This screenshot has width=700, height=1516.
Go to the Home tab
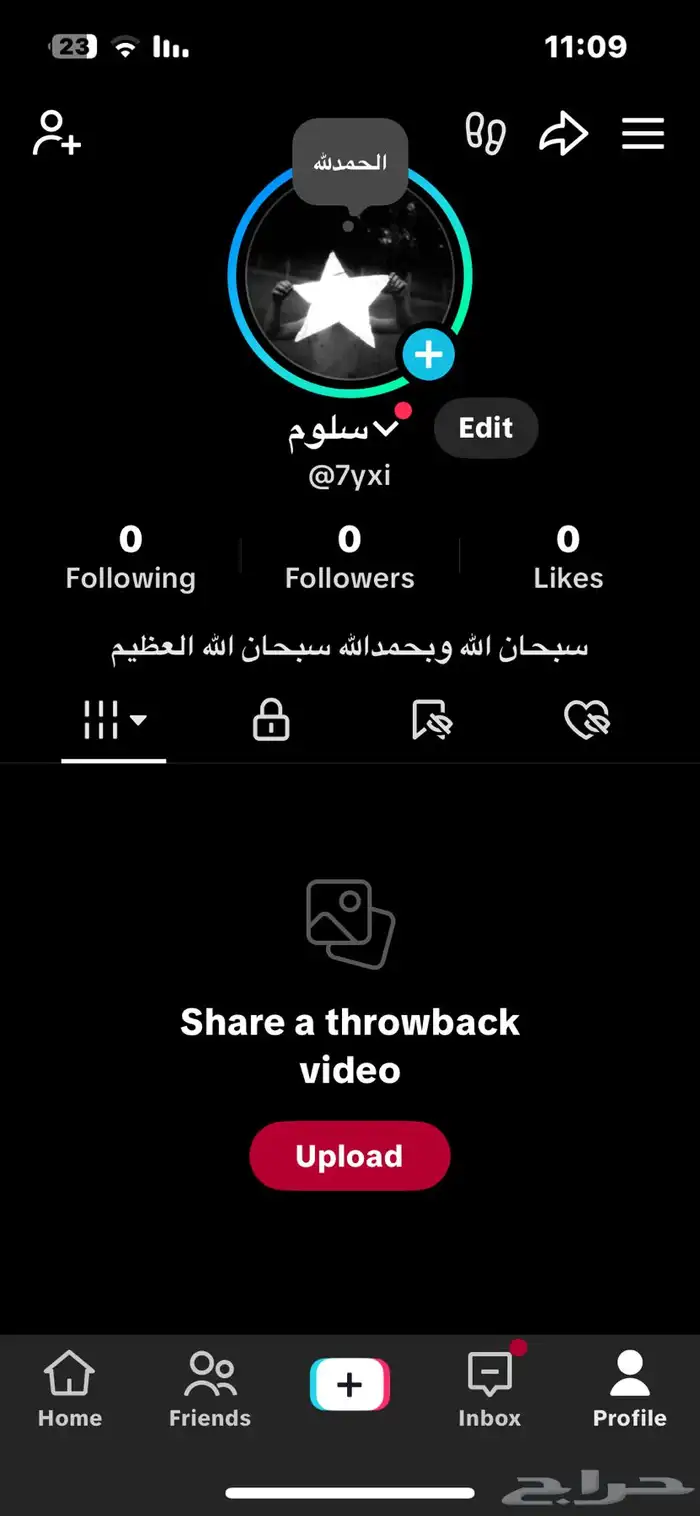point(70,1390)
